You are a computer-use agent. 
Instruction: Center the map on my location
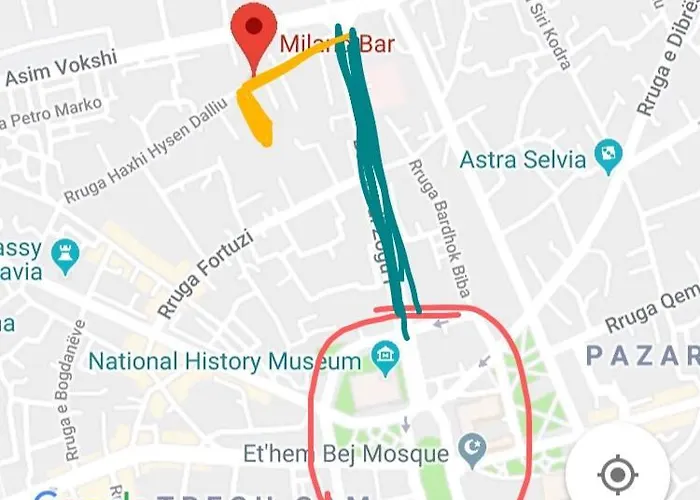click(619, 473)
